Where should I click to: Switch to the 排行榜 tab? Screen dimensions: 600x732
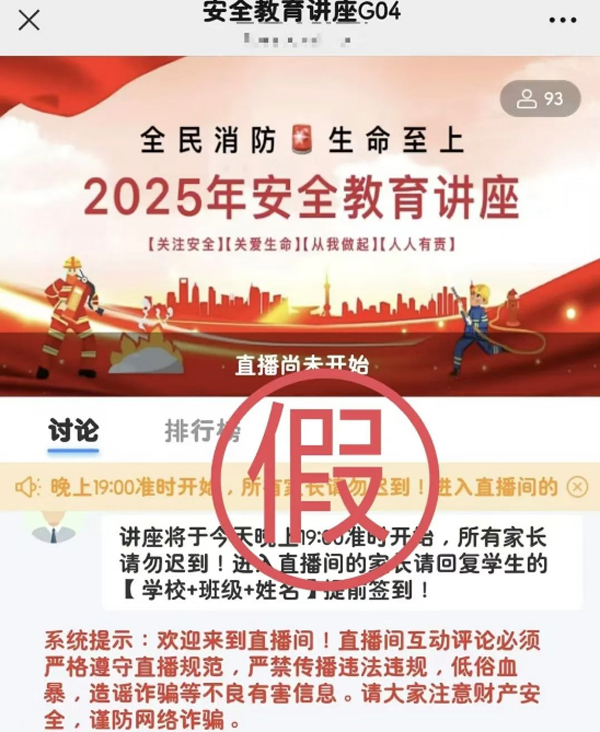201,431
